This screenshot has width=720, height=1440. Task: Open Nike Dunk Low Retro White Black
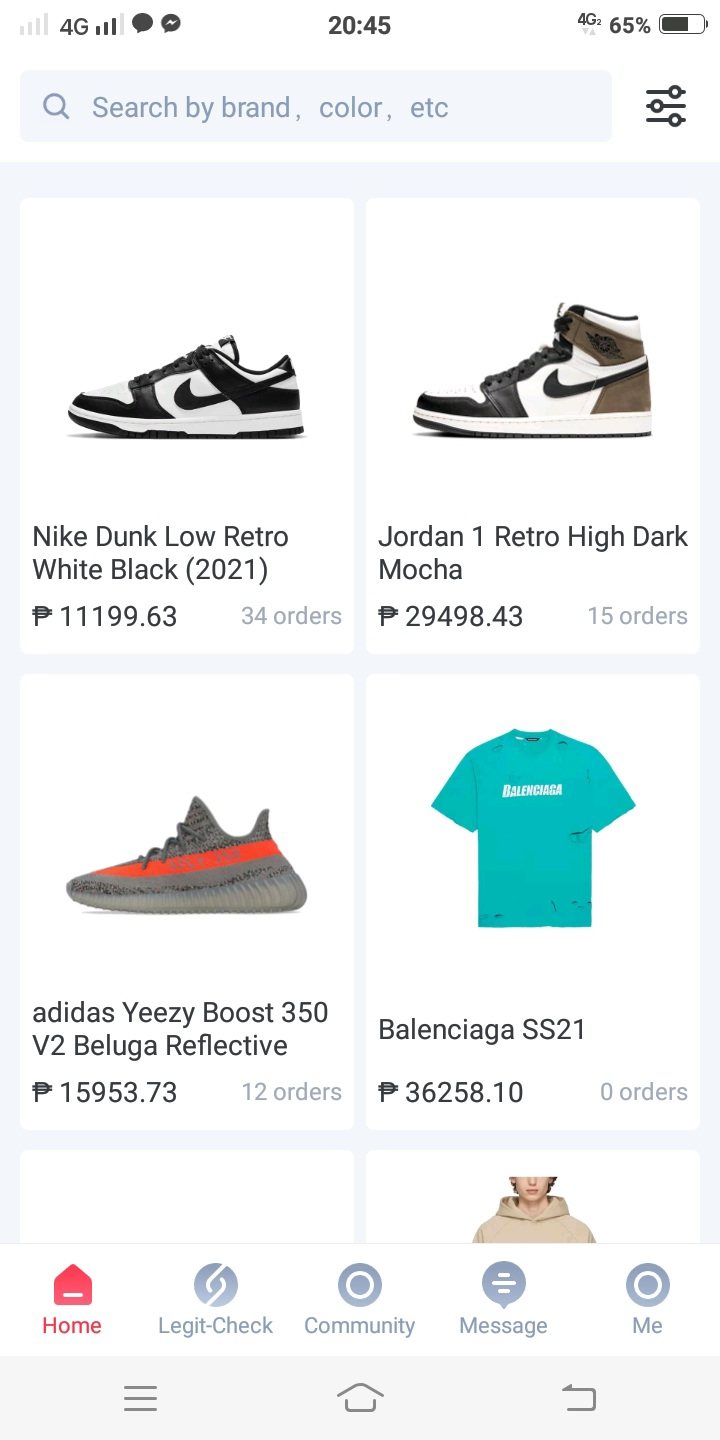[x=187, y=426]
